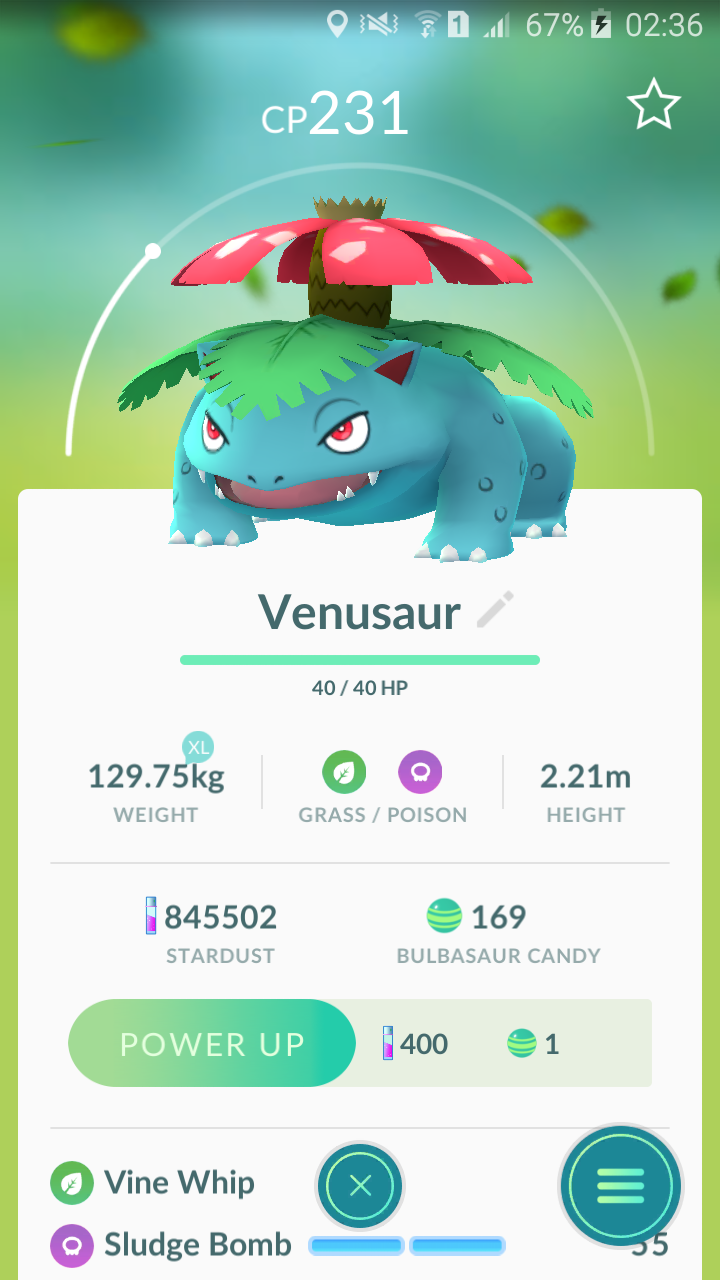Power up Venusaur
The width and height of the screenshot is (720, 1280).
point(212,1043)
